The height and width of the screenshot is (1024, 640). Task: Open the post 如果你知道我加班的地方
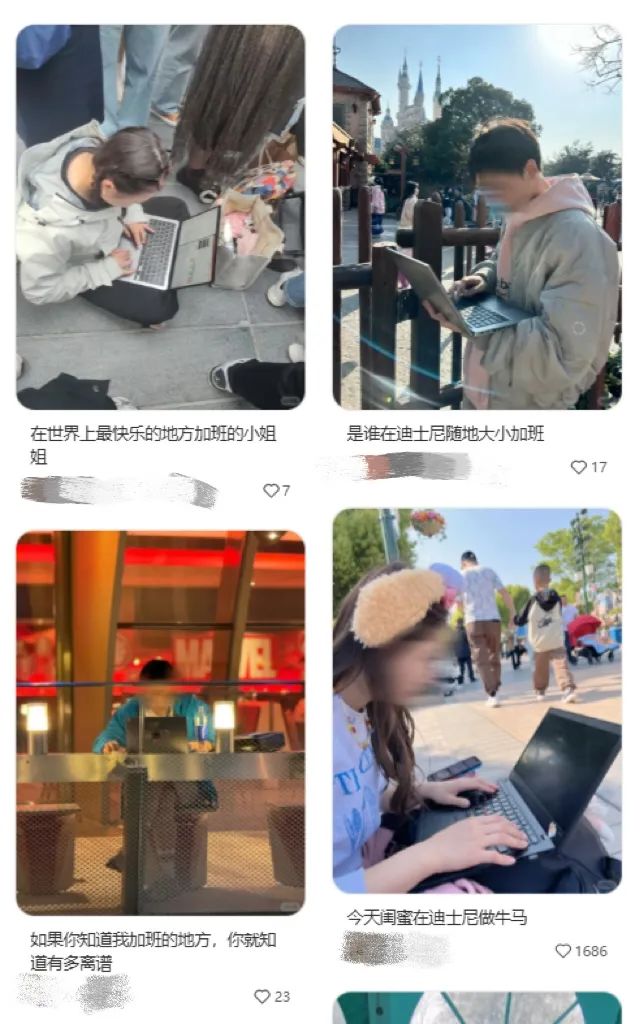[x=160, y=722]
